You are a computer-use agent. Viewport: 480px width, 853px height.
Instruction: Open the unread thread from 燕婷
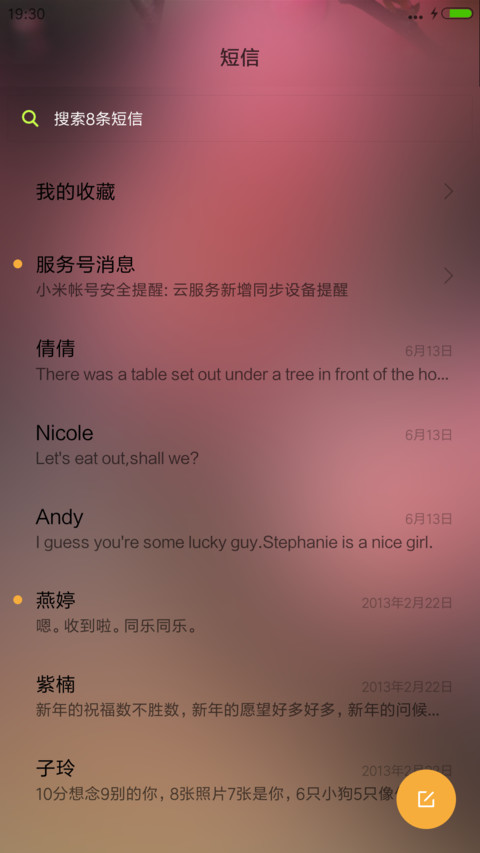coord(240,613)
